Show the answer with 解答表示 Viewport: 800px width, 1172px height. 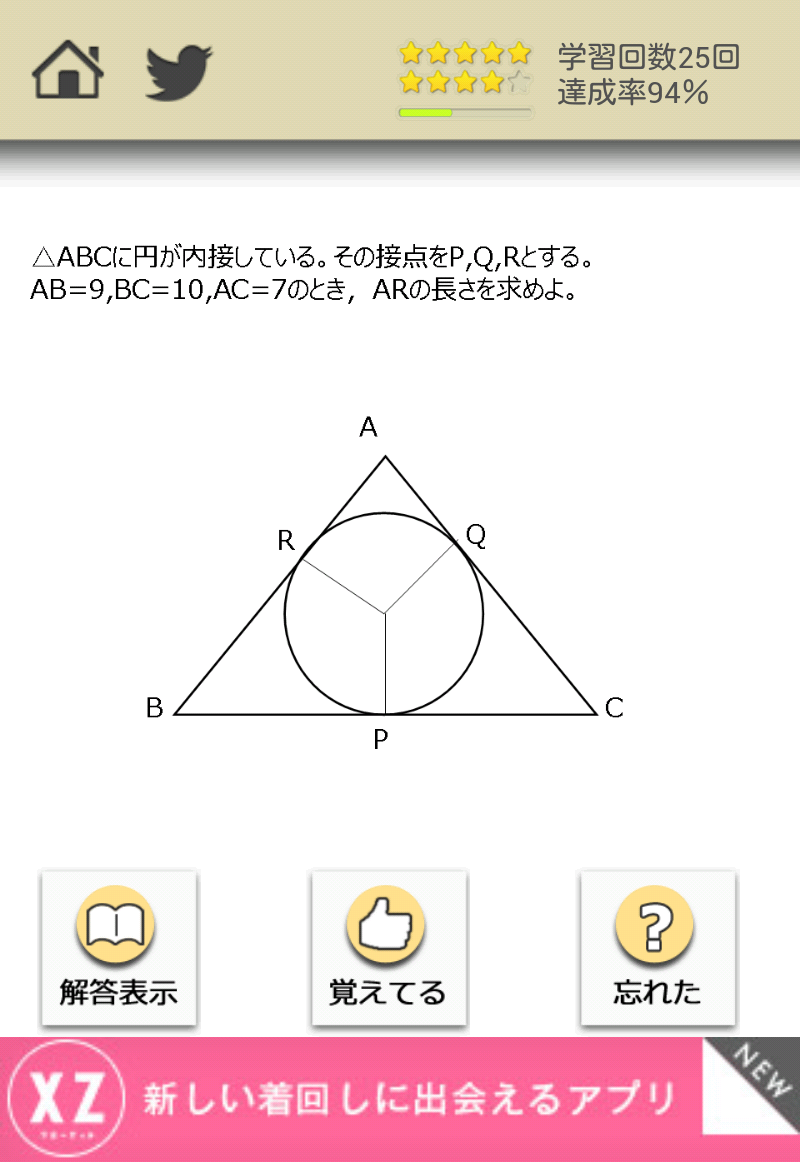click(118, 947)
